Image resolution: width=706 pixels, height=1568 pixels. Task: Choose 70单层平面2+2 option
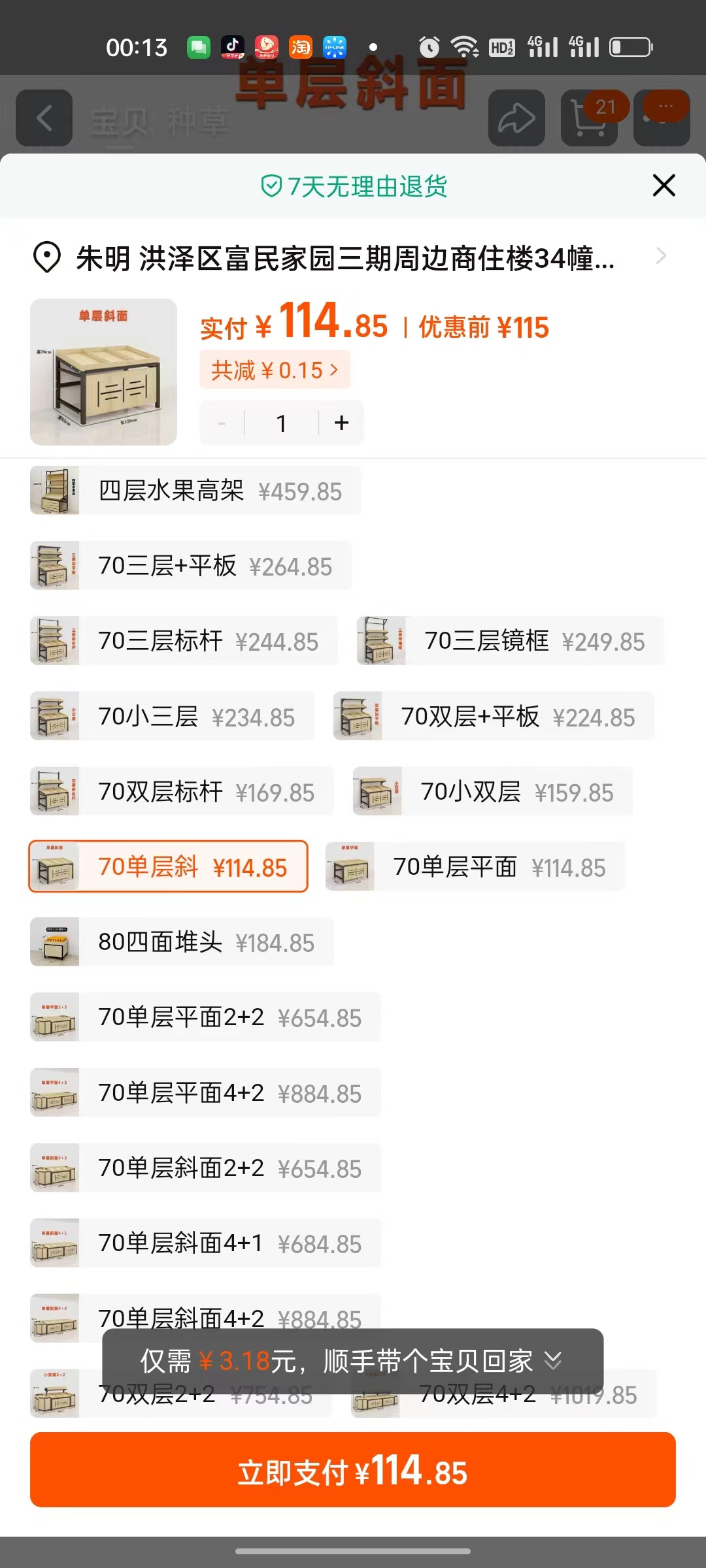coord(205,1017)
